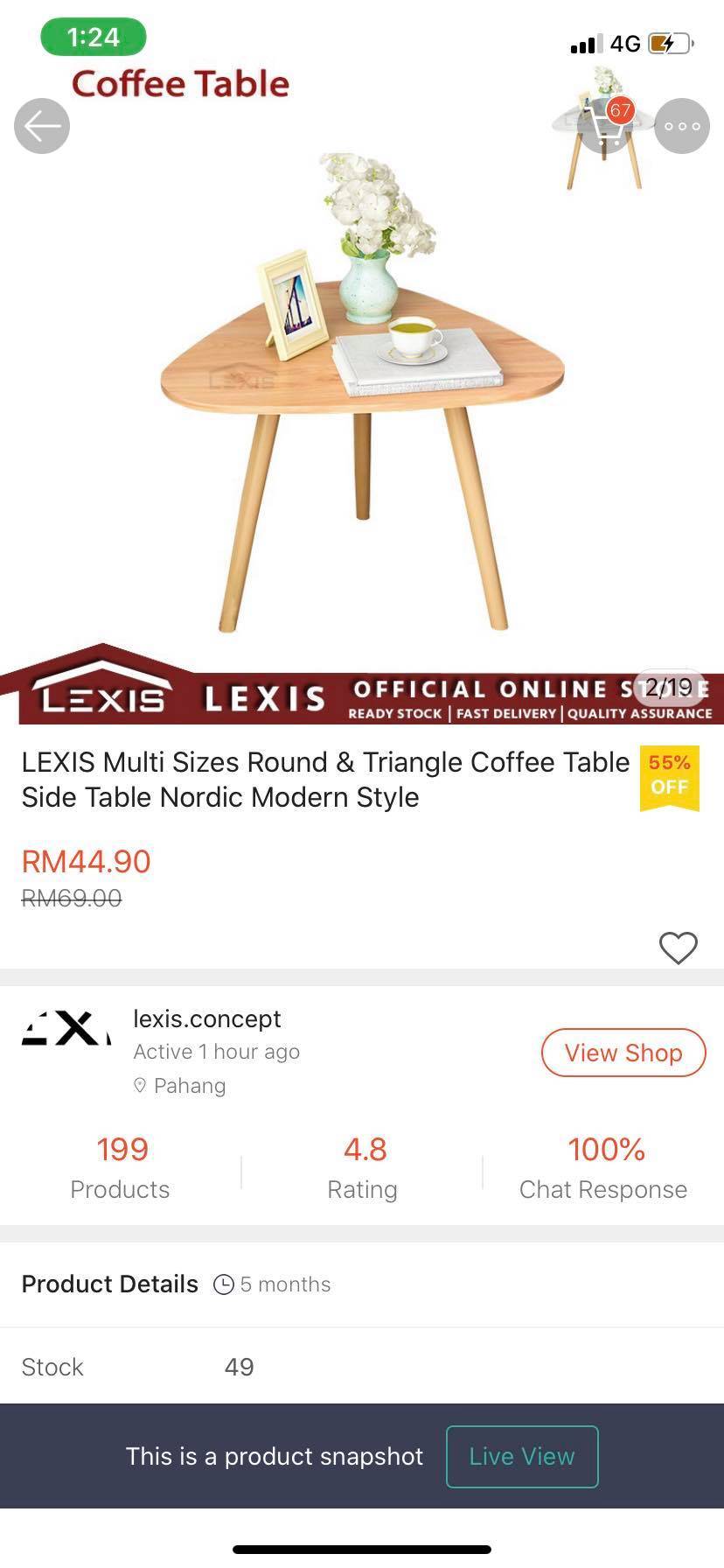Go back using the arrow button
The height and width of the screenshot is (1568, 724).
42,126
